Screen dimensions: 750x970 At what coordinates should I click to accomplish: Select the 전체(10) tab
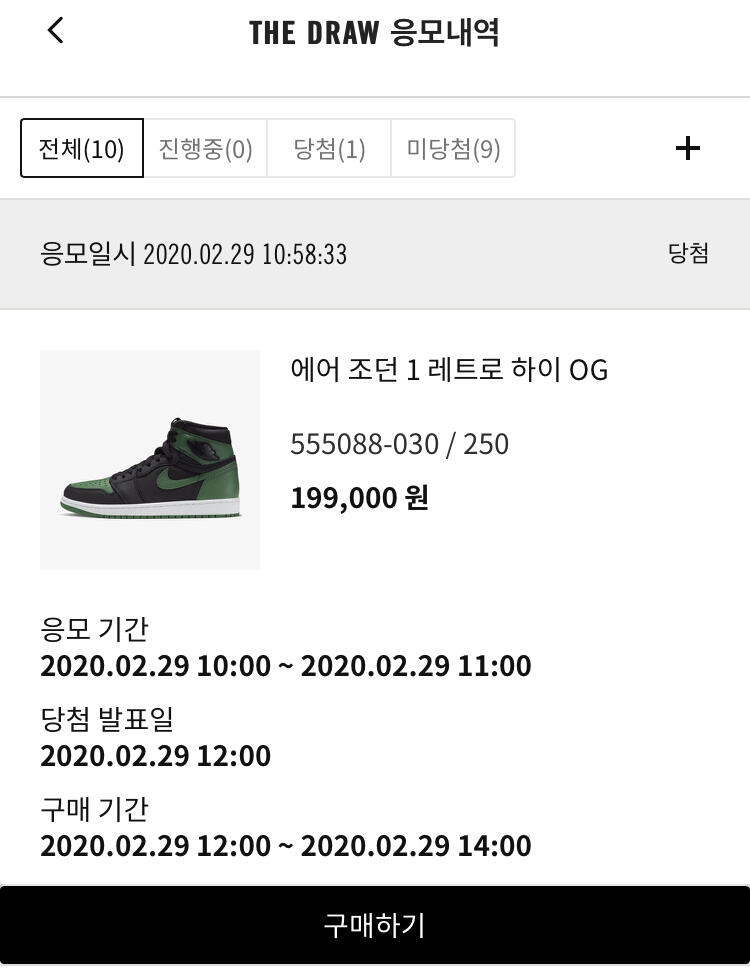pos(82,149)
